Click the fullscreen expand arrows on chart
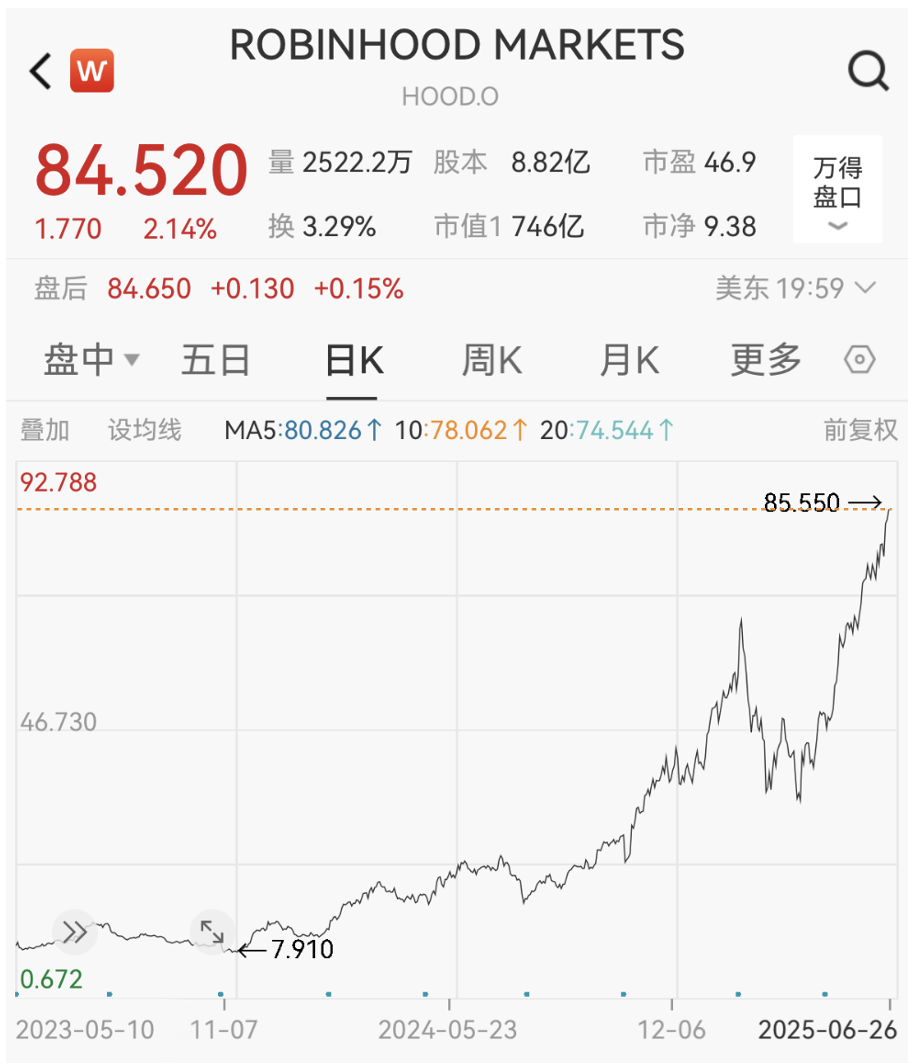The width and height of the screenshot is (908, 1064). tap(211, 931)
